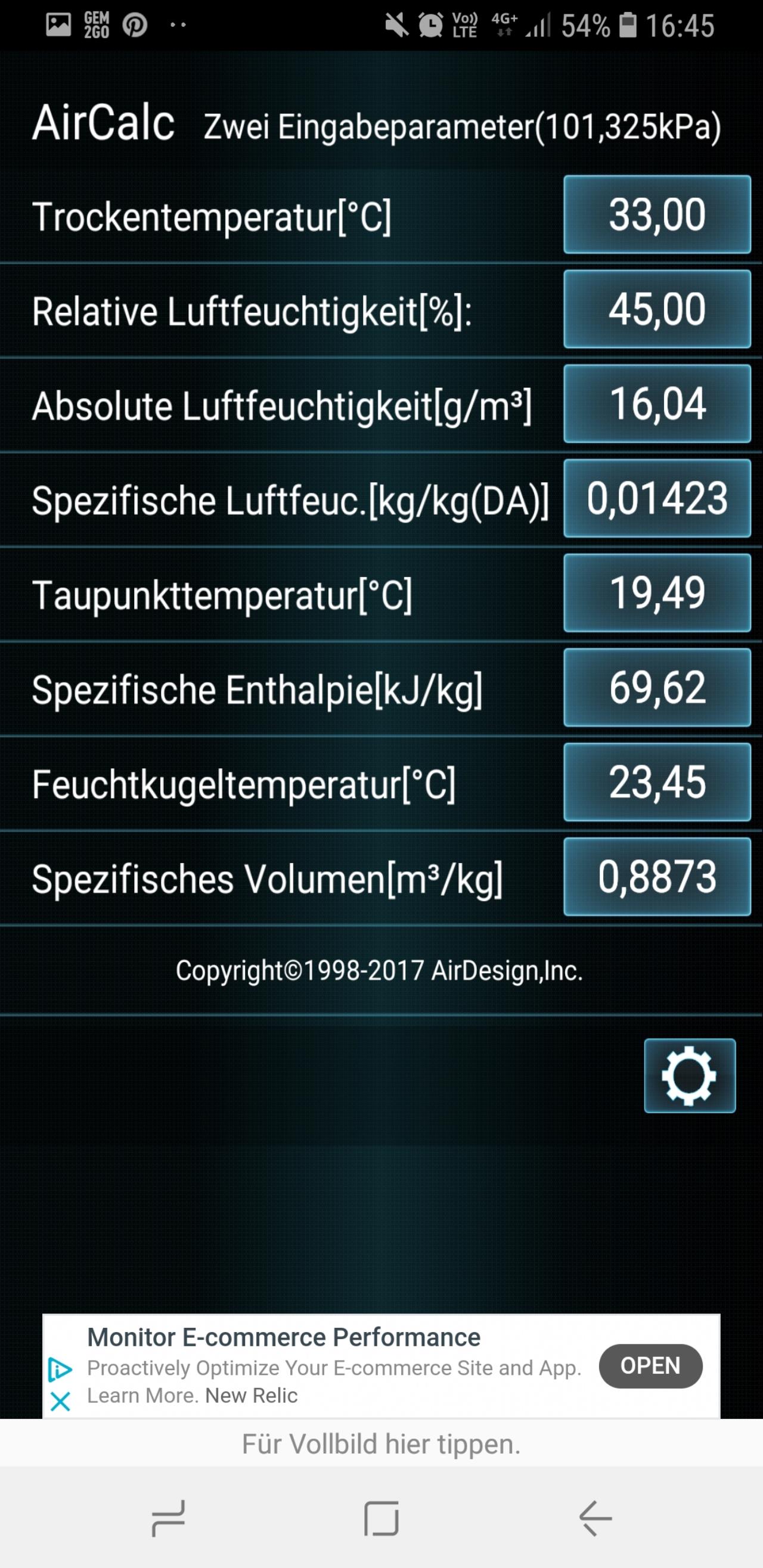
Task: Tap the 'Für Vollbild hier tippen' bar
Action: [381, 1444]
